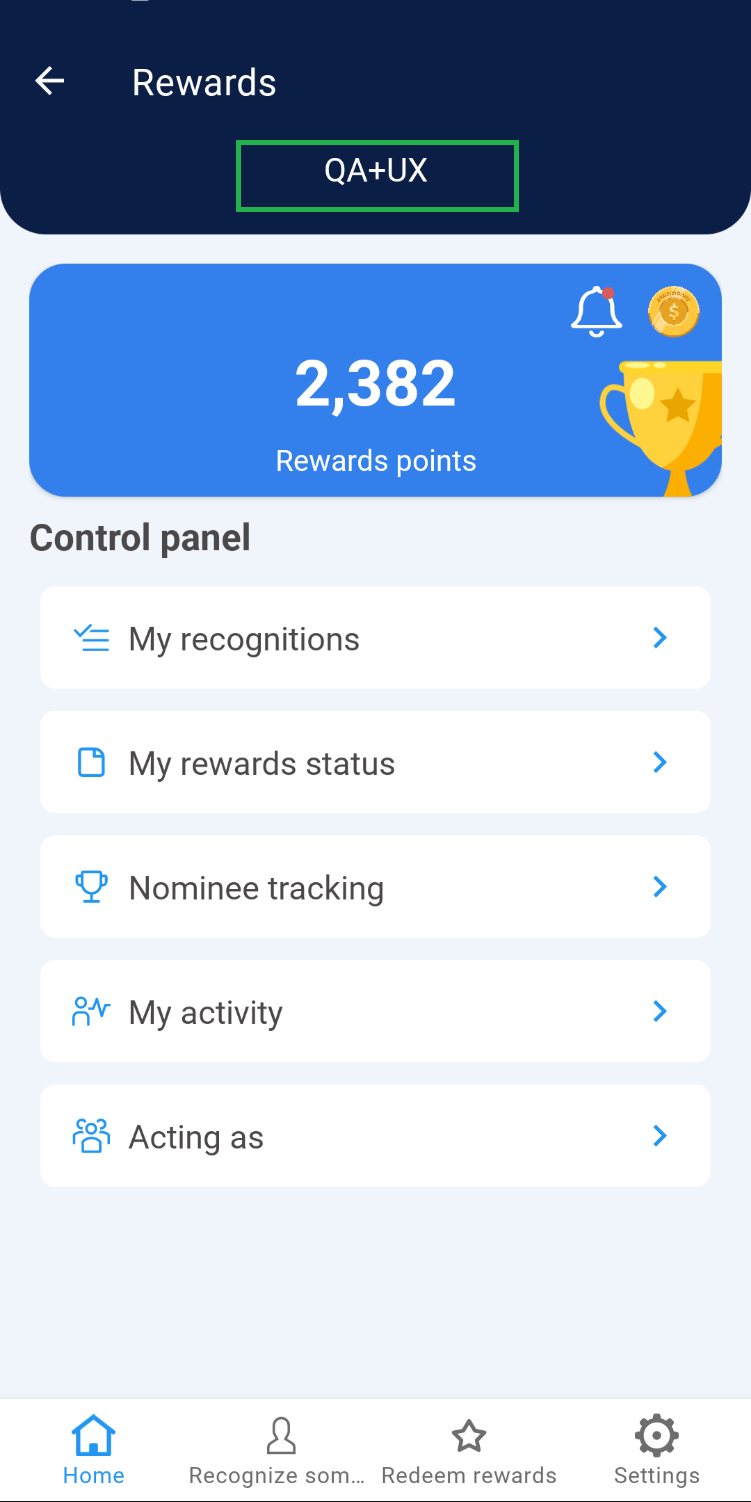Go to the Recognize someone tab
The image size is (751, 1502).
(x=280, y=1451)
